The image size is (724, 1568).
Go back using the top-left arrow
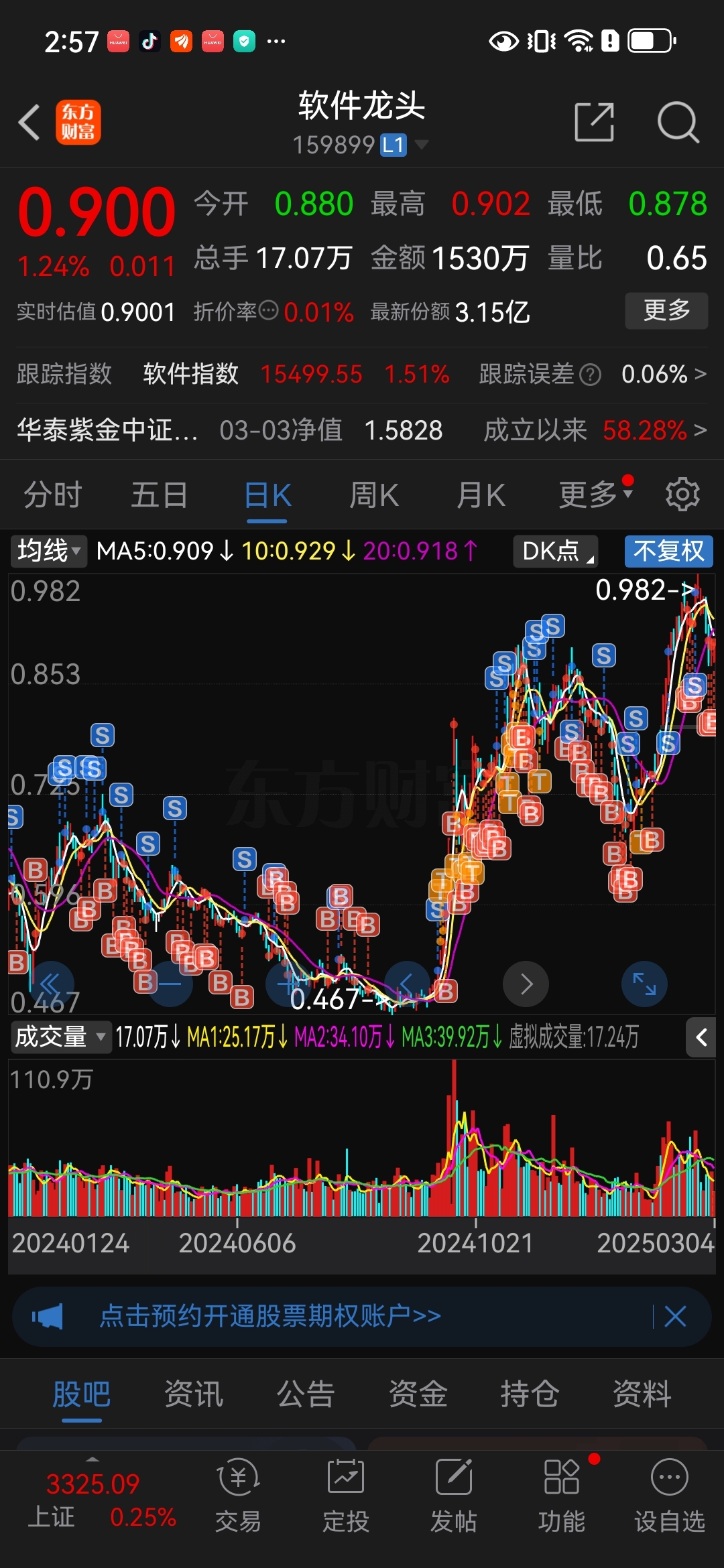[29, 122]
